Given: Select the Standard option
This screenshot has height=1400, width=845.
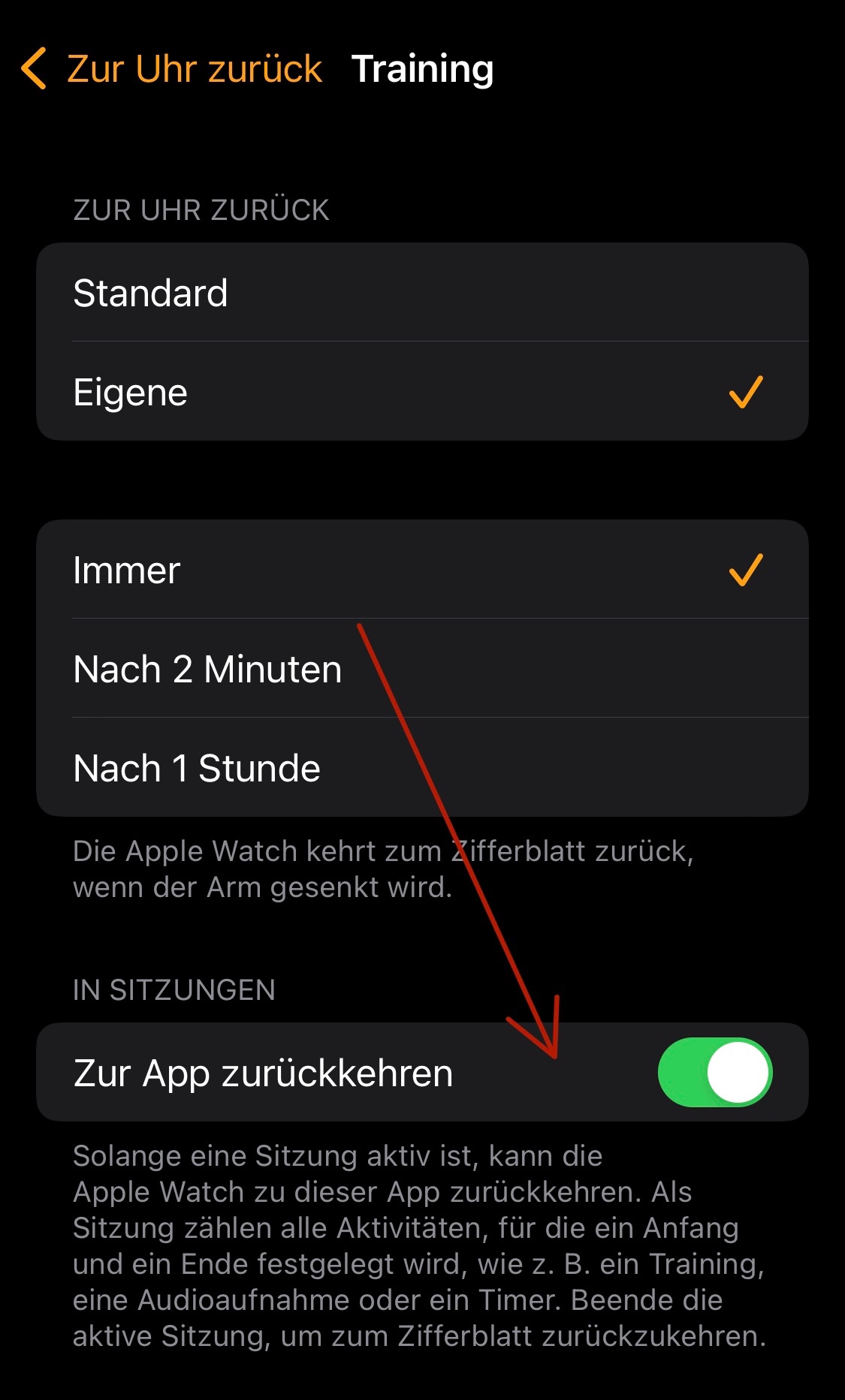Looking at the screenshot, I should [421, 293].
